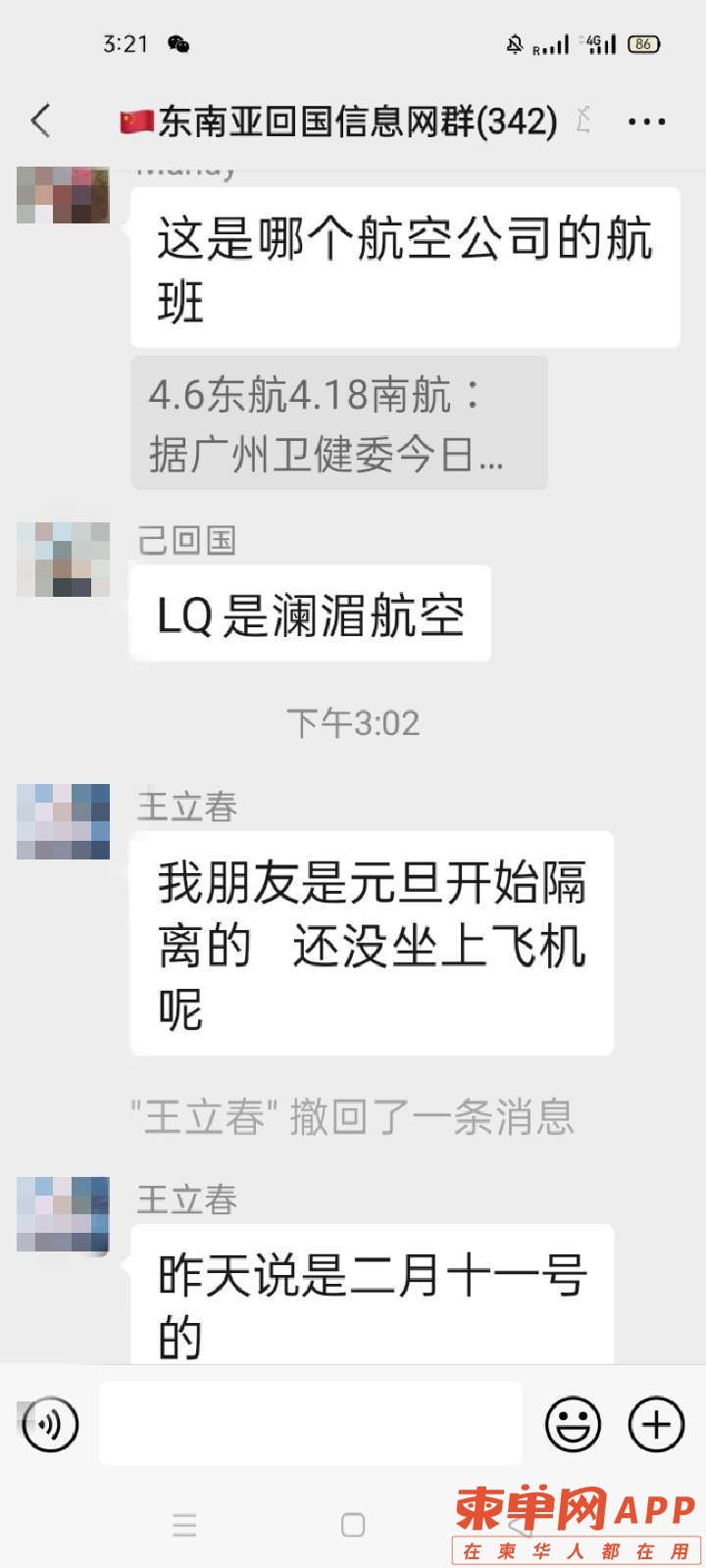Open the plus attachments menu
The image size is (706, 1568).
point(656,1424)
